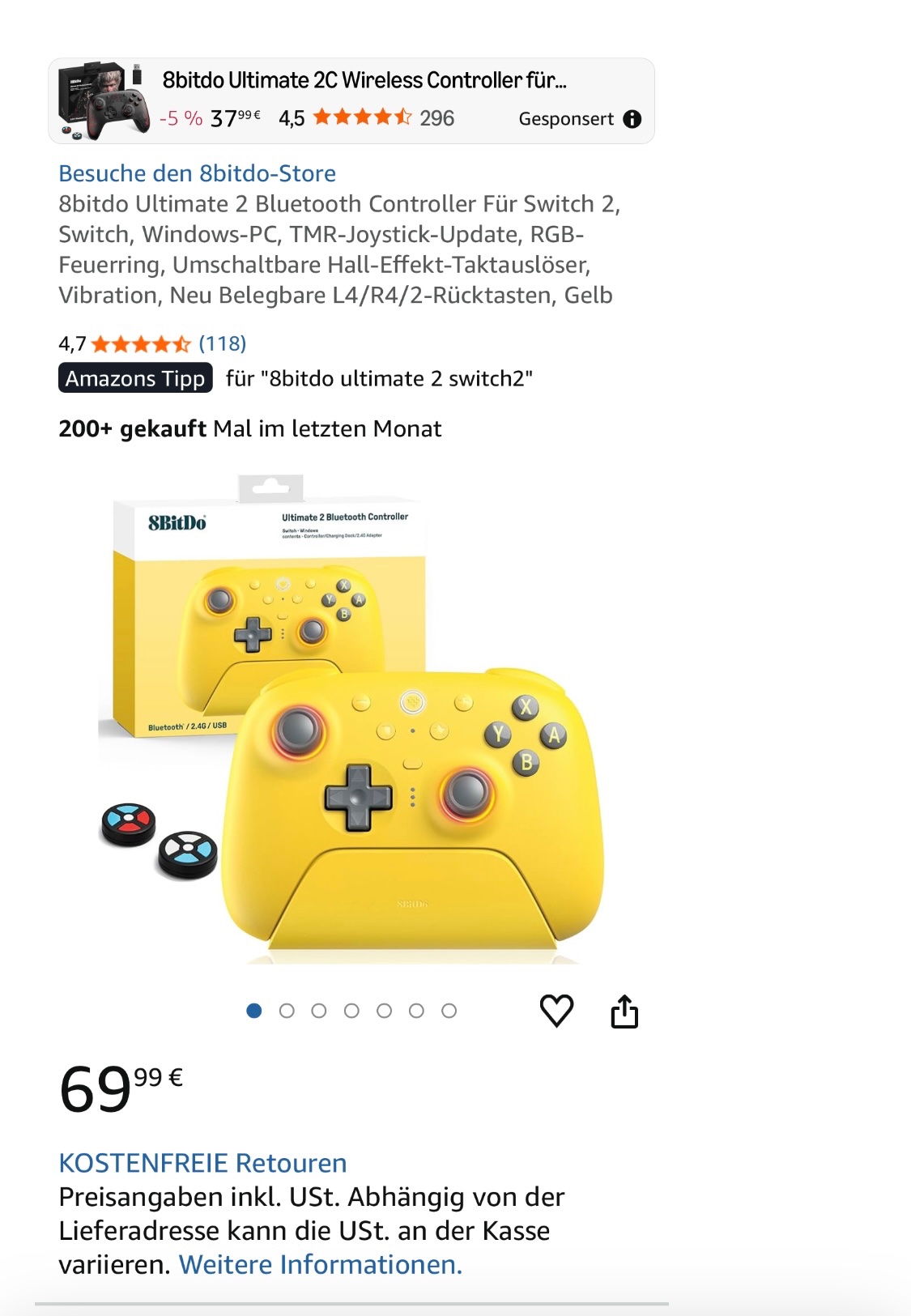Visit the 8bitdo-Store link

[x=197, y=173]
